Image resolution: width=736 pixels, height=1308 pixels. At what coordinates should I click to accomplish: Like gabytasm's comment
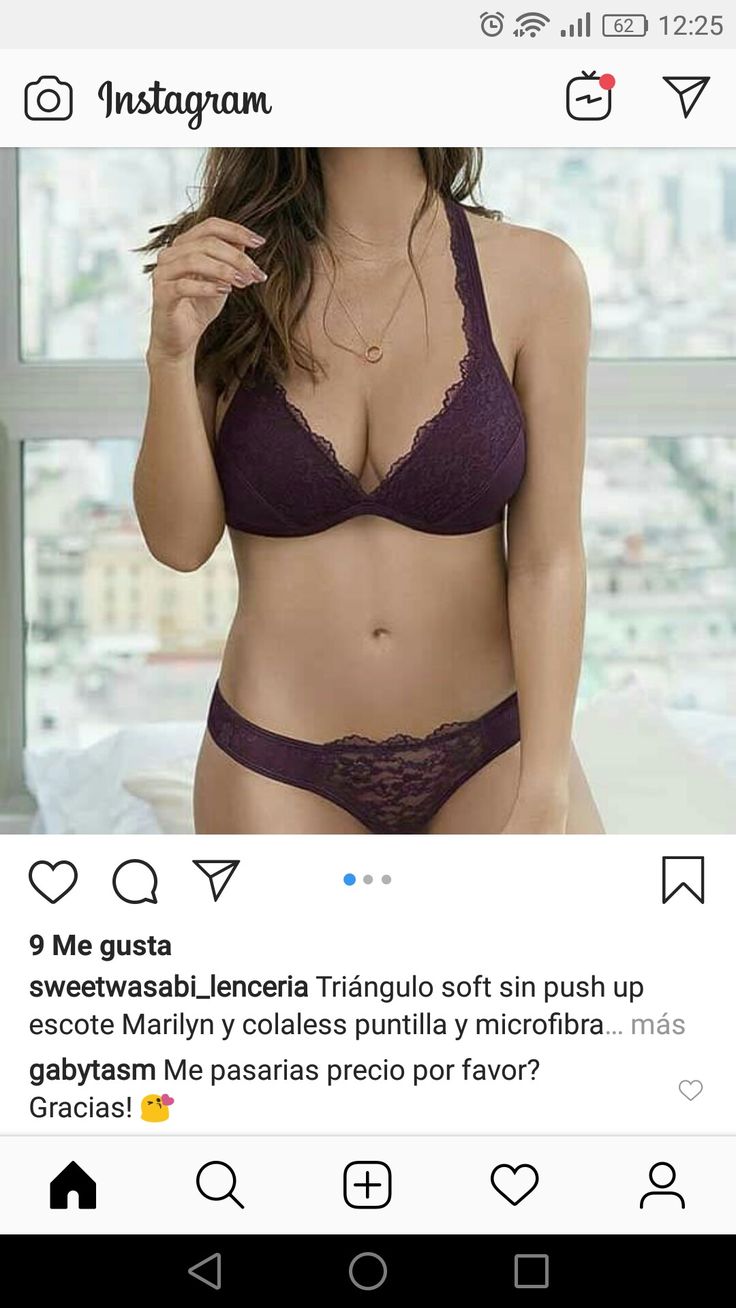(690, 1090)
